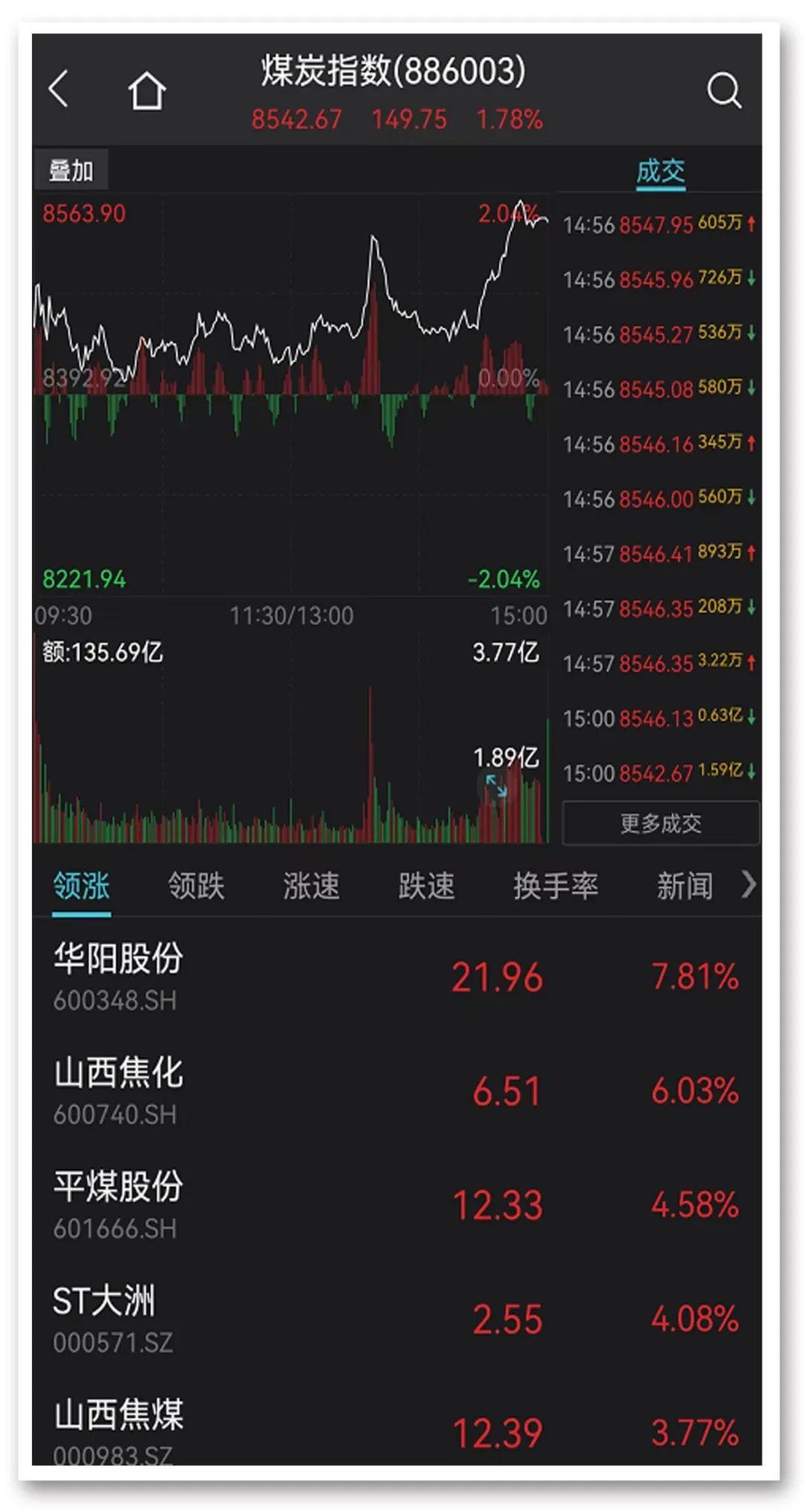
Task: Switch to the 换手率 tab
Action: pos(555,886)
